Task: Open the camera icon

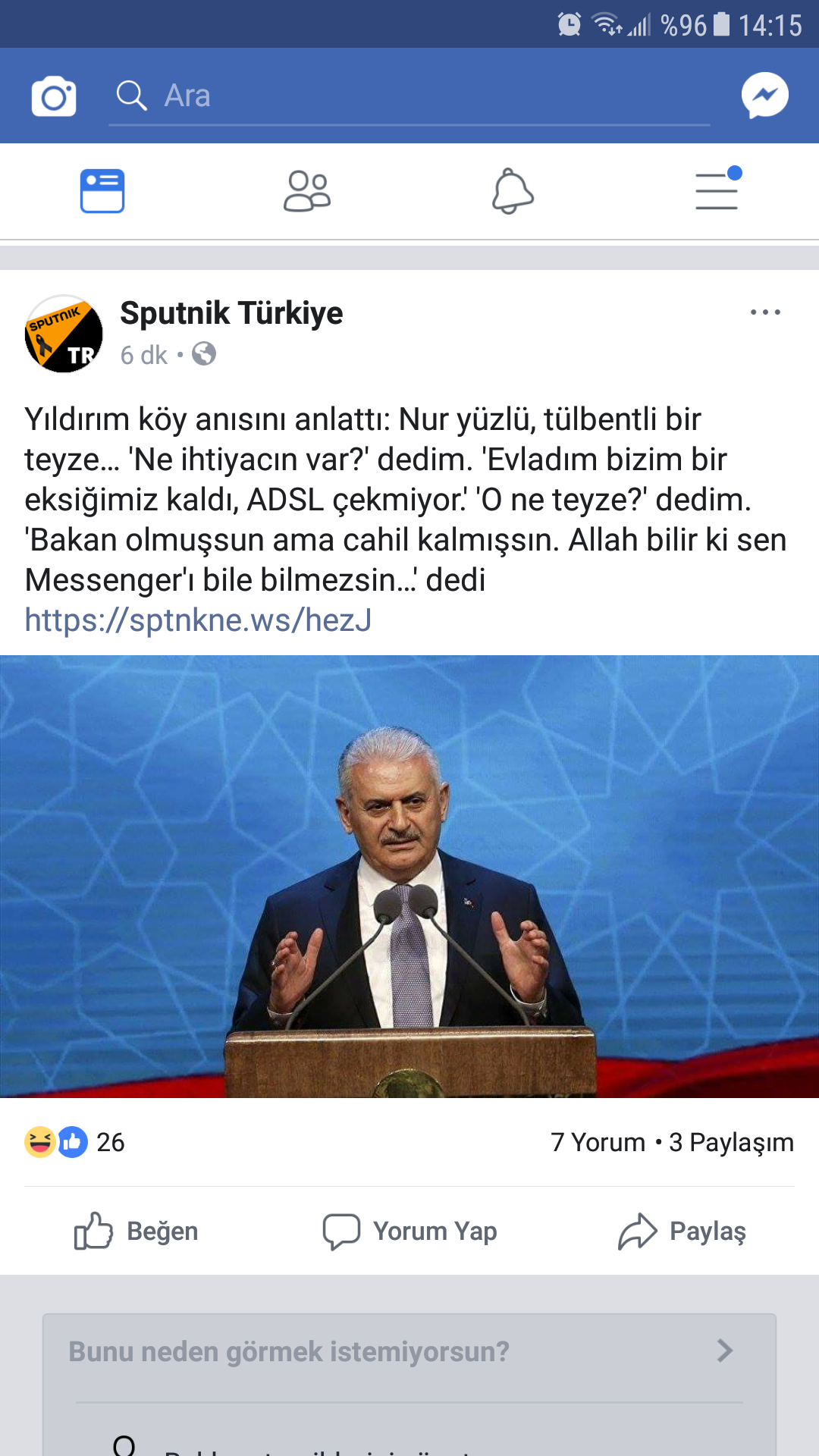Action: pyautogui.click(x=53, y=96)
